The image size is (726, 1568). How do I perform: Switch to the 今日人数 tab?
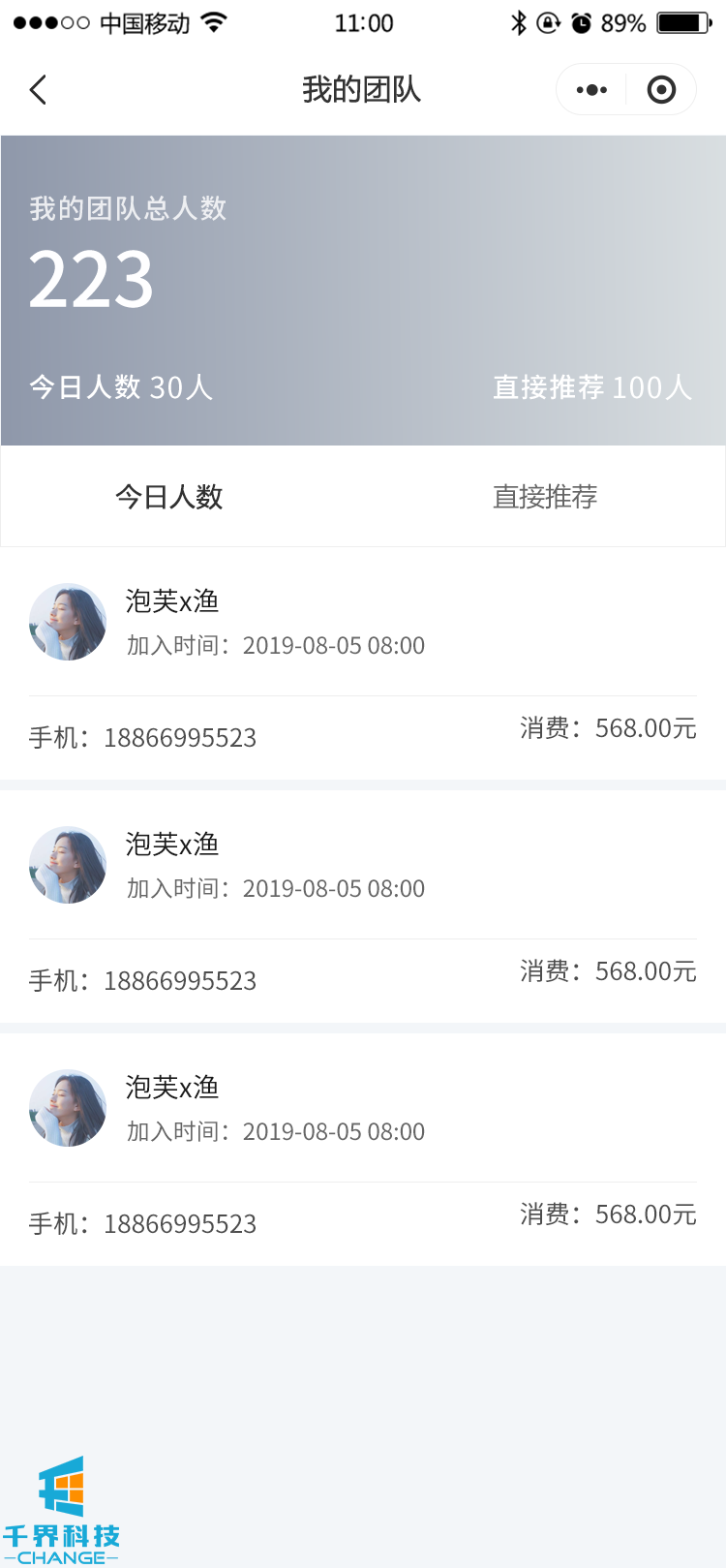point(169,497)
